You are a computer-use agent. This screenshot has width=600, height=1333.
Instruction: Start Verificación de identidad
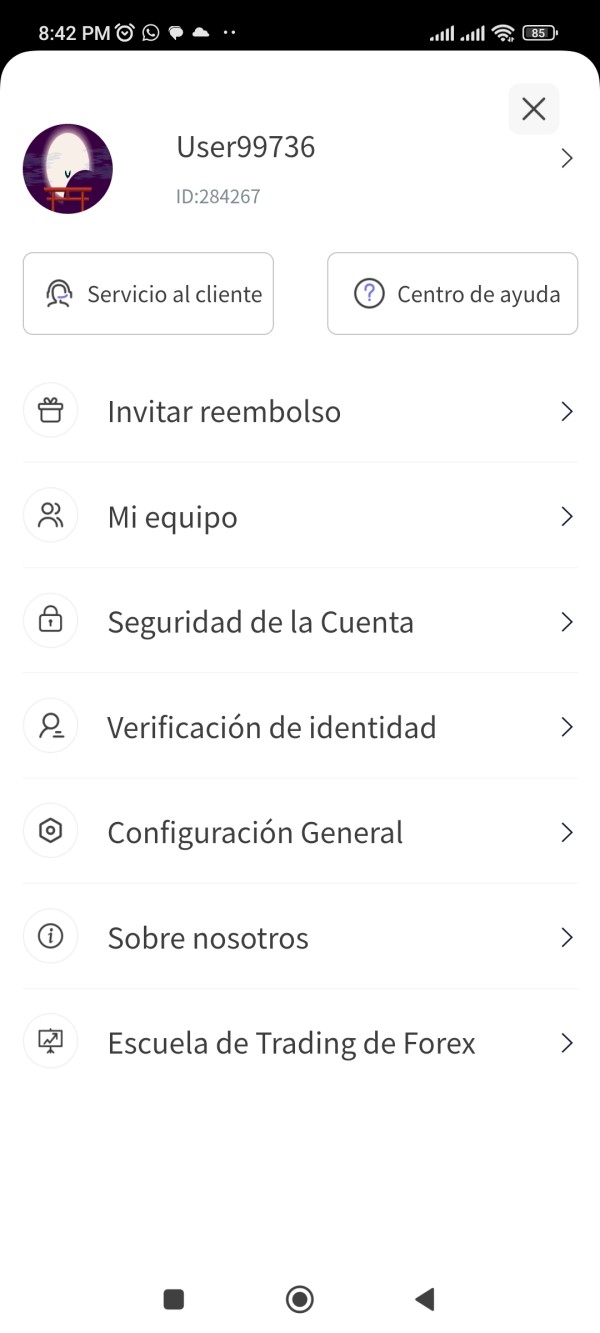click(x=300, y=727)
